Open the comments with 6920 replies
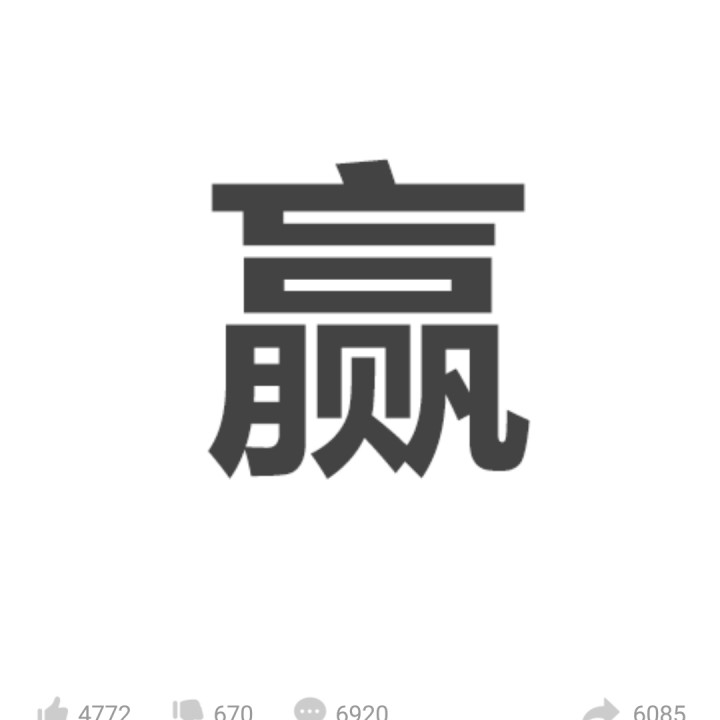Viewport: 720px width, 720px height. pyautogui.click(x=310, y=711)
